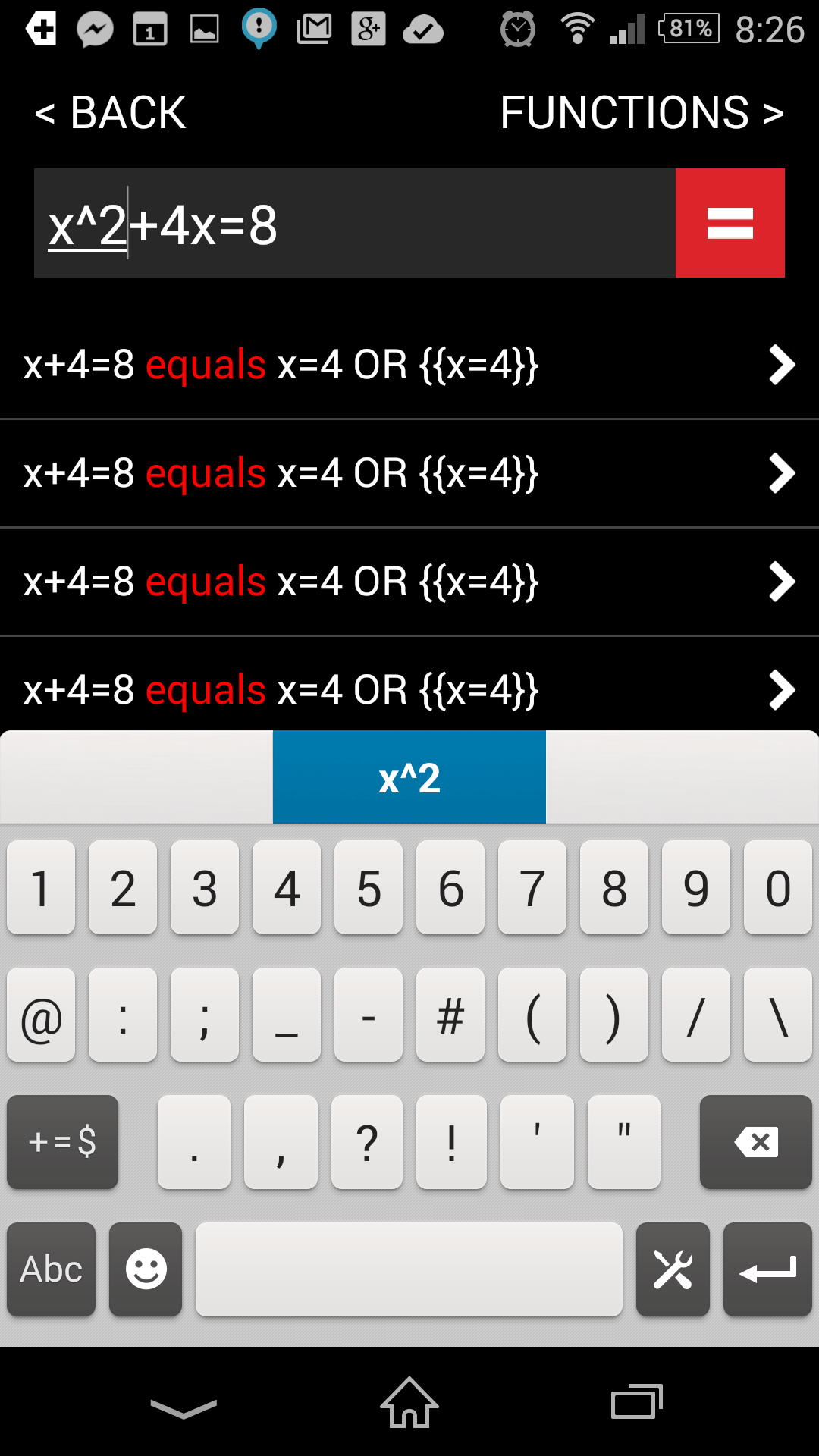
Task: Tap the equation input field
Action: [354, 224]
